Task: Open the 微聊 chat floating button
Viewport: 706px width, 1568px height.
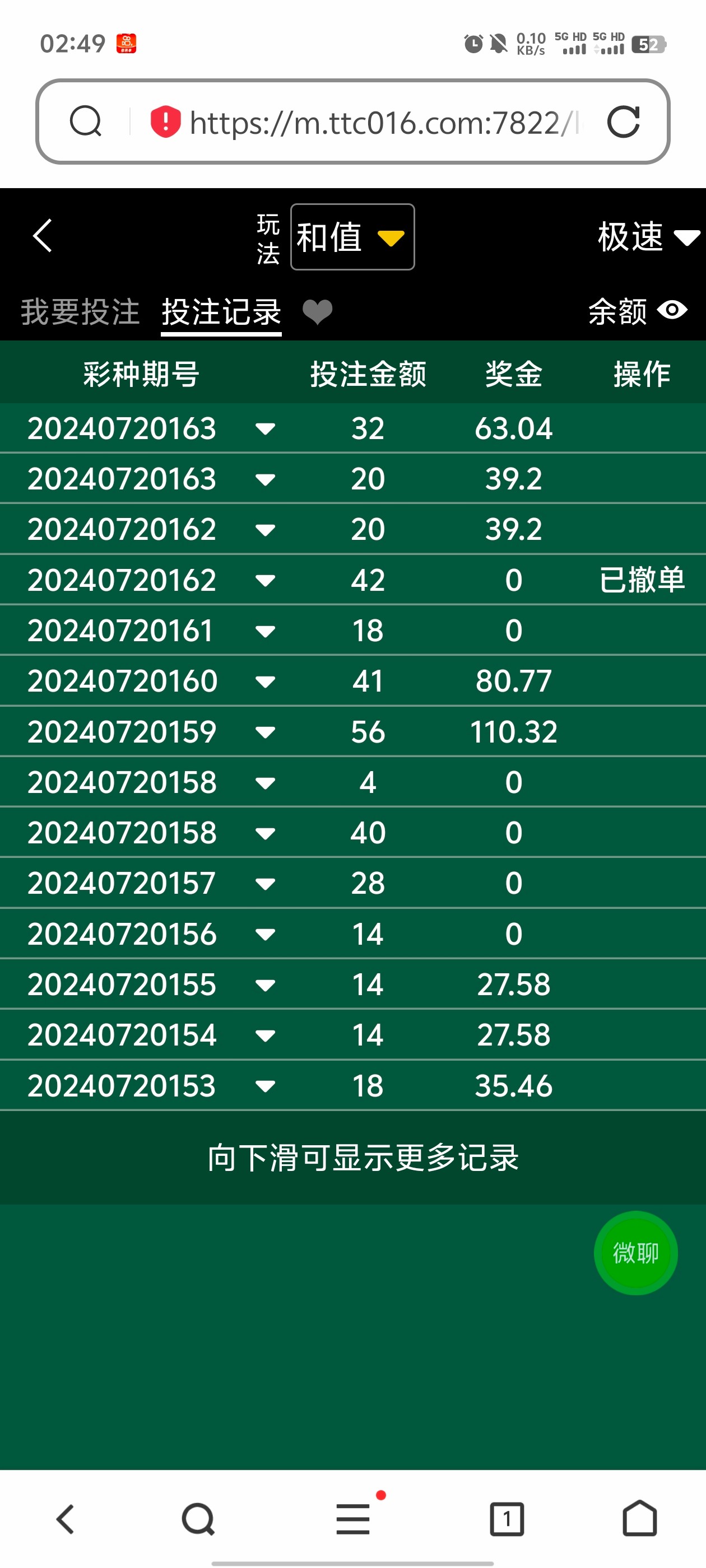Action: 635,1253
